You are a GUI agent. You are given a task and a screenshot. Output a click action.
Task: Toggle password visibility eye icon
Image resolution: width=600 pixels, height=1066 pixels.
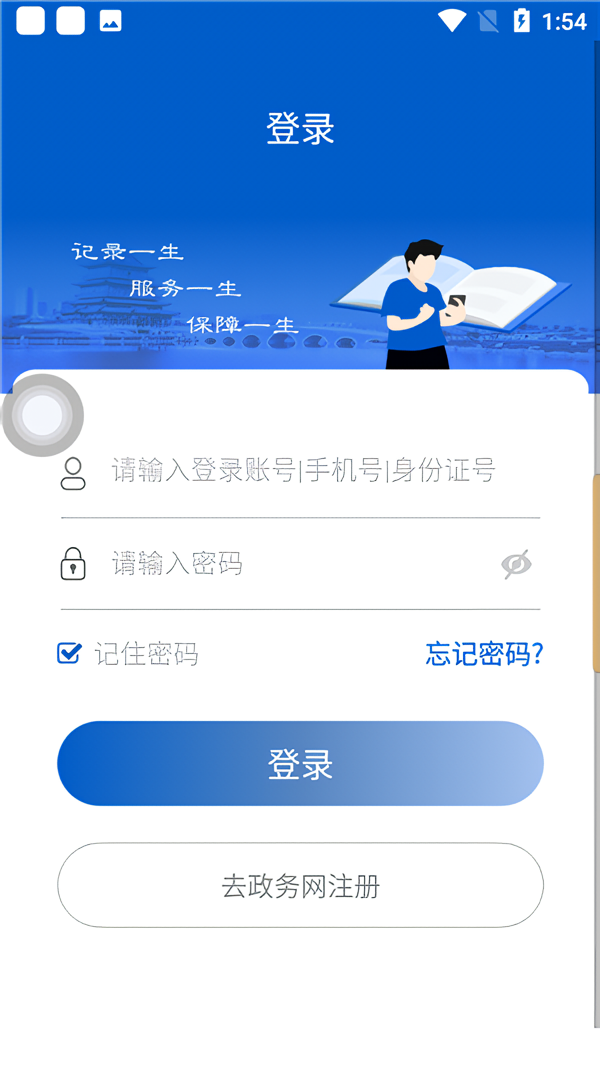[516, 564]
